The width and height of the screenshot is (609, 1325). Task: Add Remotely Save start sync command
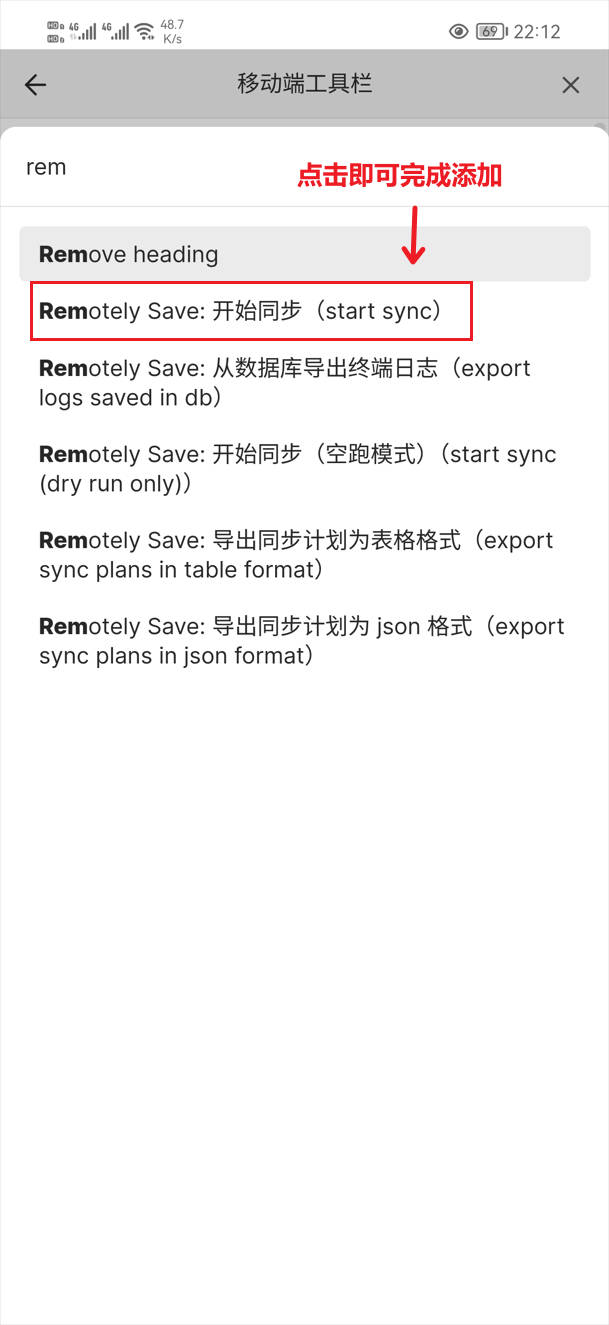pos(250,311)
